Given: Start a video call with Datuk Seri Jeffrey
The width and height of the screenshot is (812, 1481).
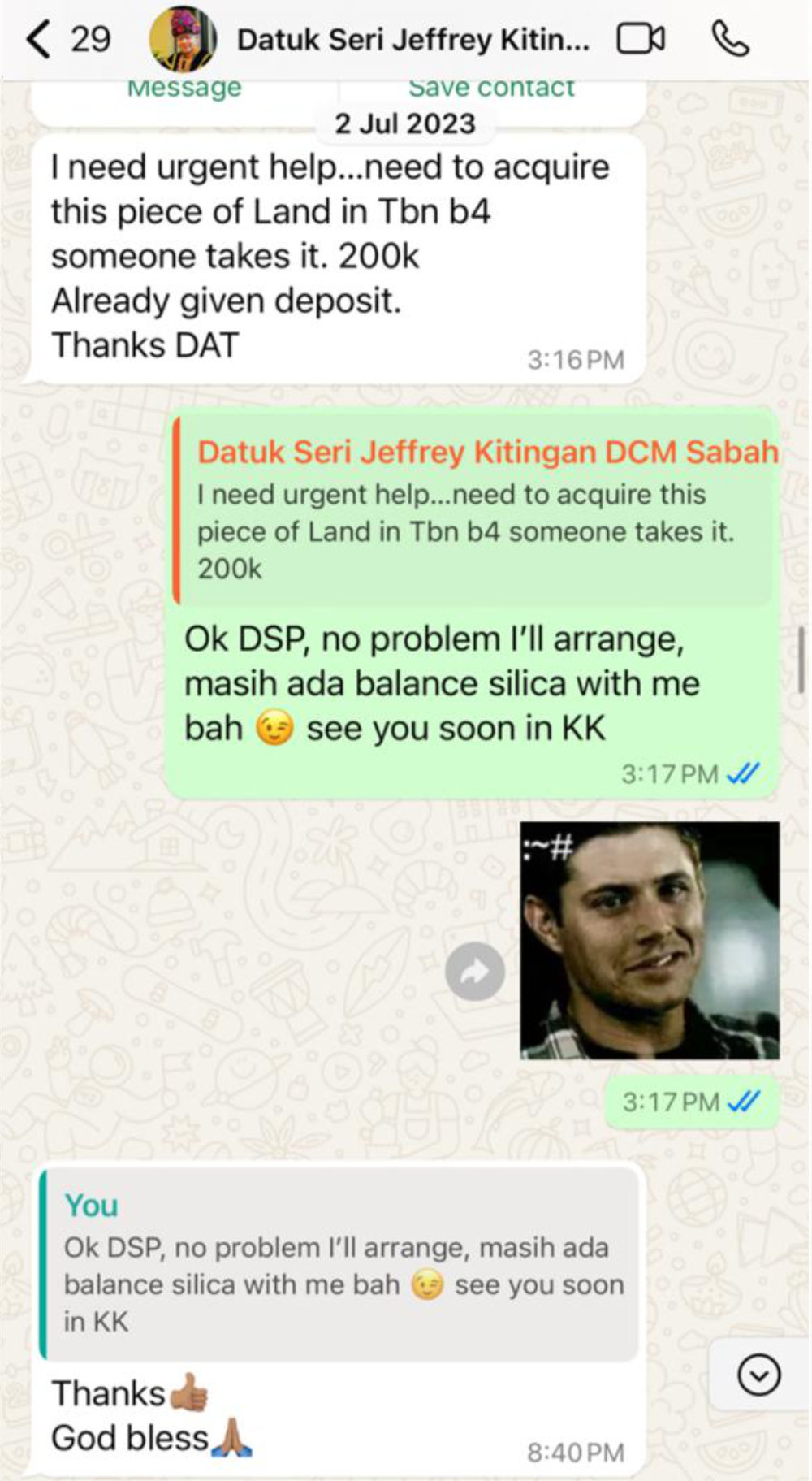Looking at the screenshot, I should 641,39.
